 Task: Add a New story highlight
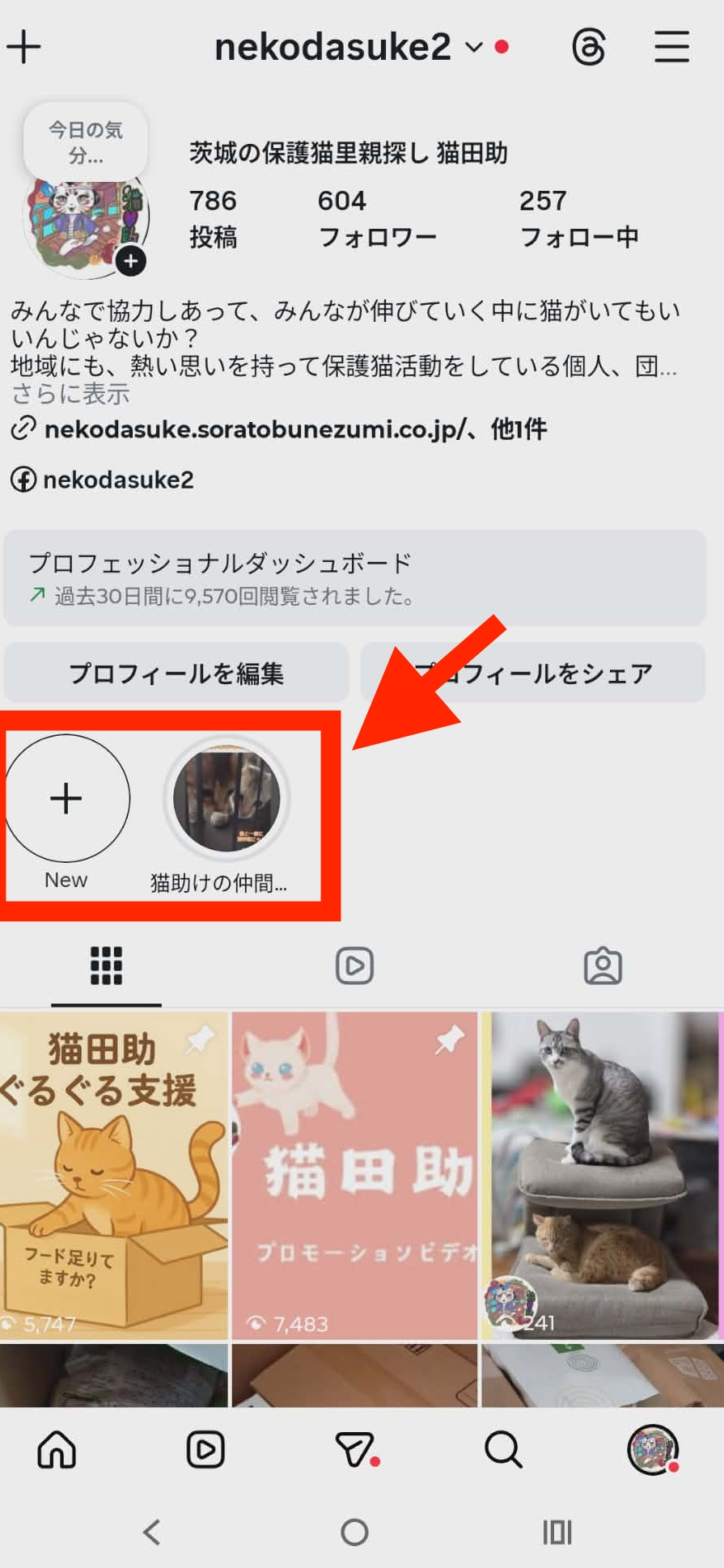66,799
